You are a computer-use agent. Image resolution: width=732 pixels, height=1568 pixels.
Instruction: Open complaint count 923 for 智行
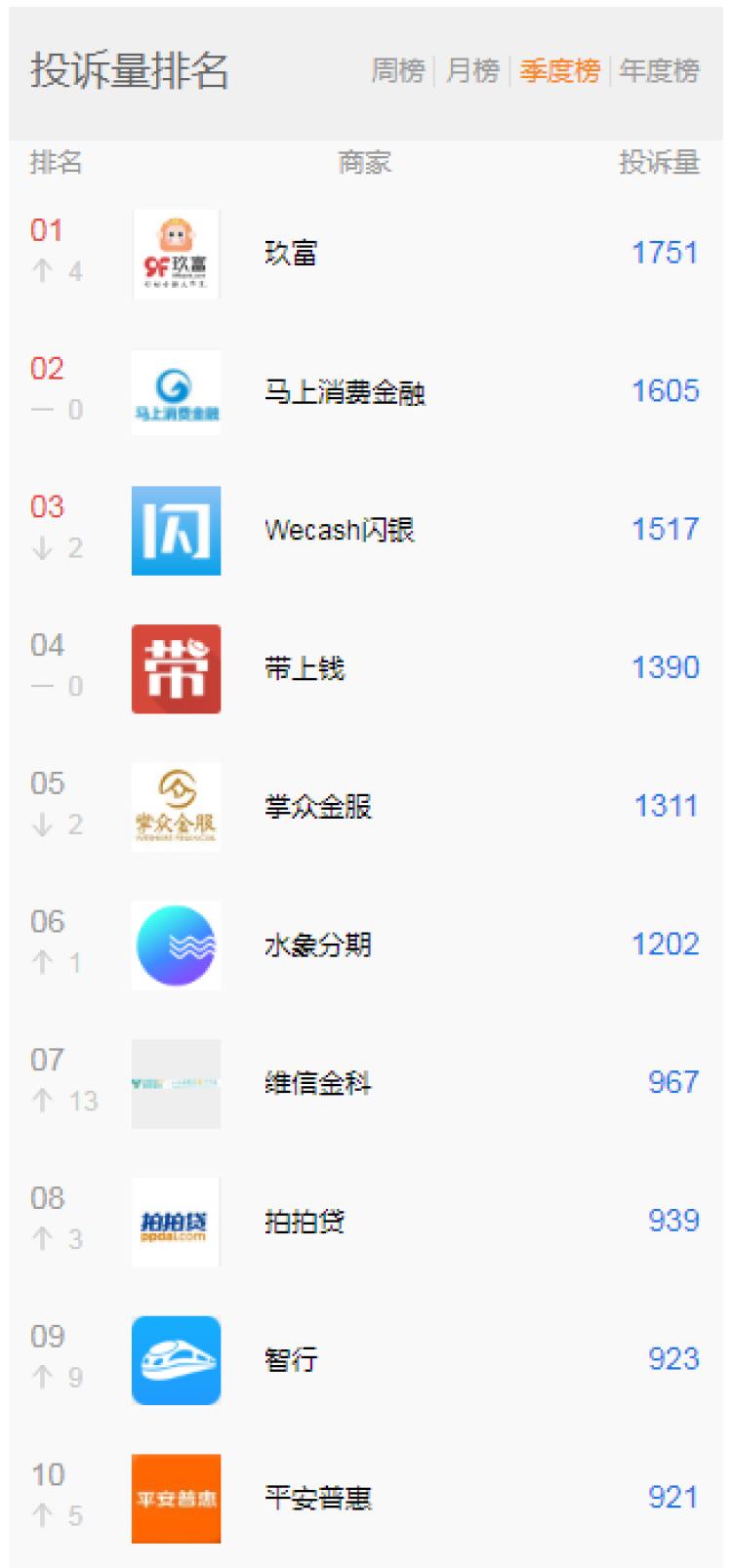[676, 1360]
